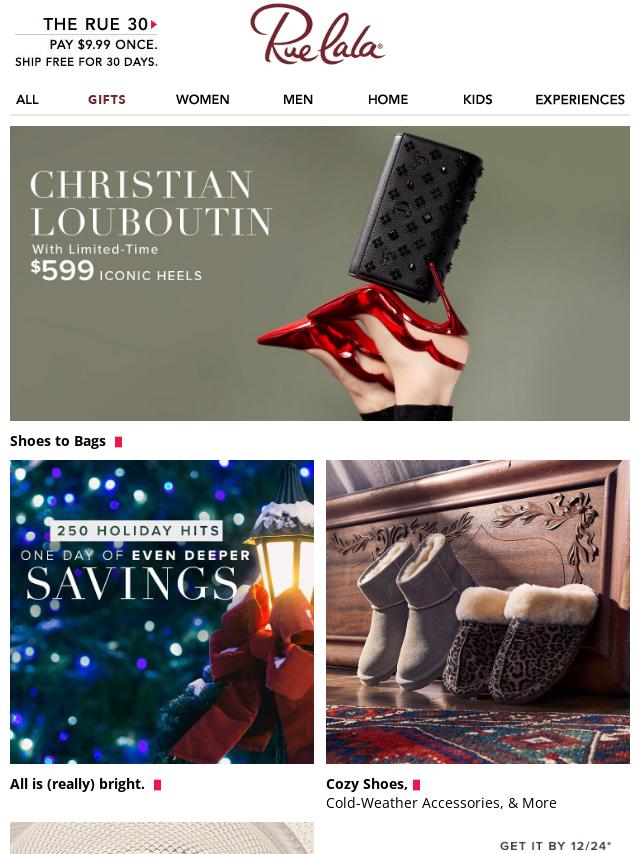
Task: Open the Experiences category
Action: tap(579, 99)
